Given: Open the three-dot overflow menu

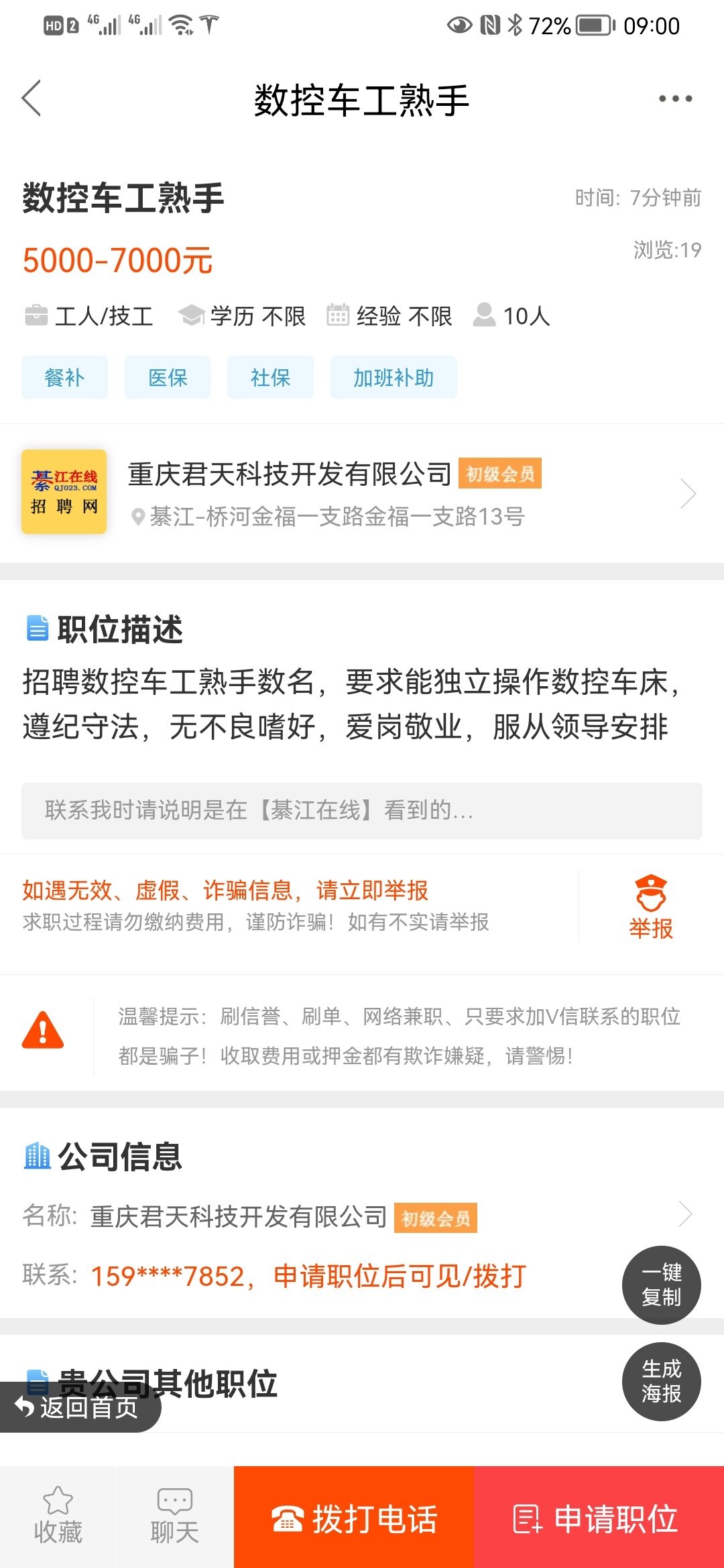Looking at the screenshot, I should click(x=675, y=99).
